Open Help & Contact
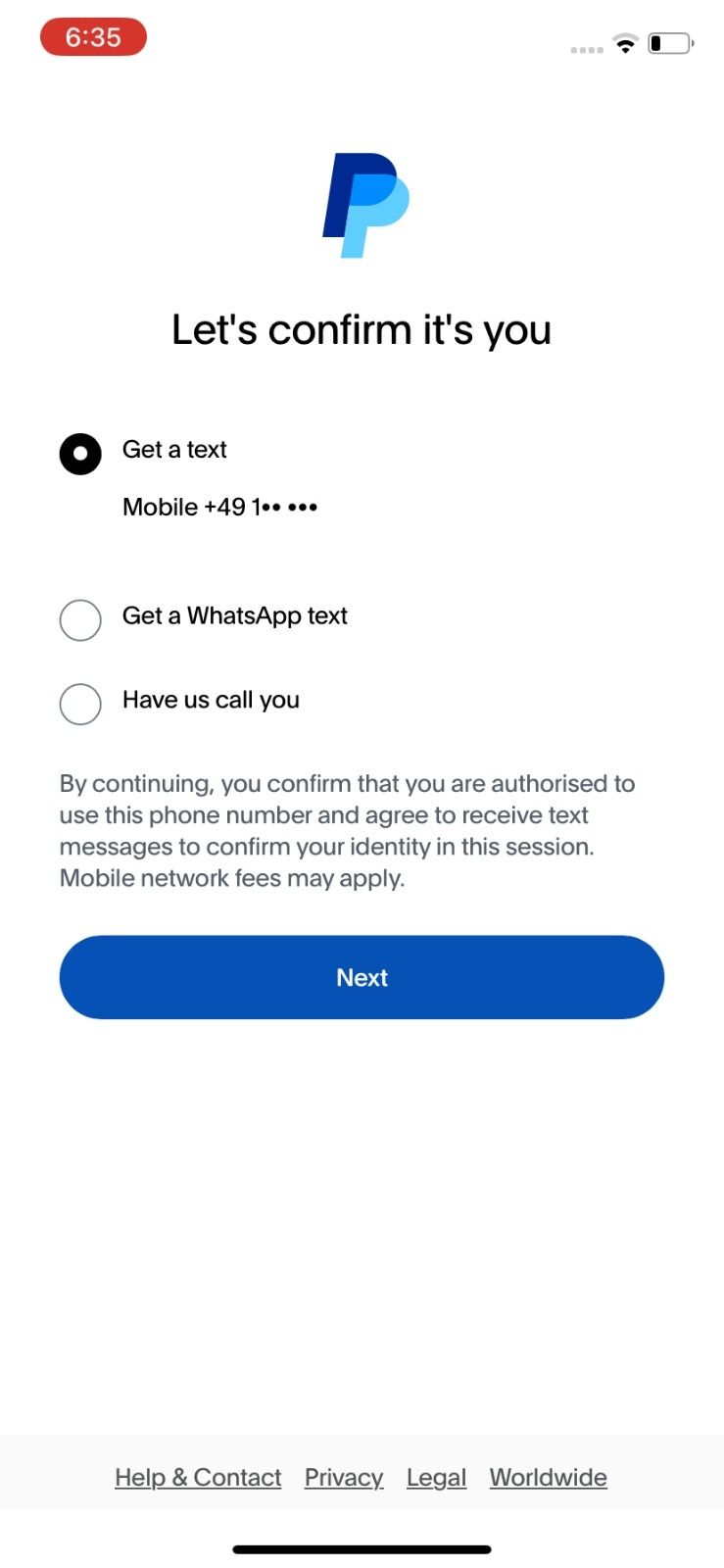The image size is (724, 1568). tap(198, 1477)
